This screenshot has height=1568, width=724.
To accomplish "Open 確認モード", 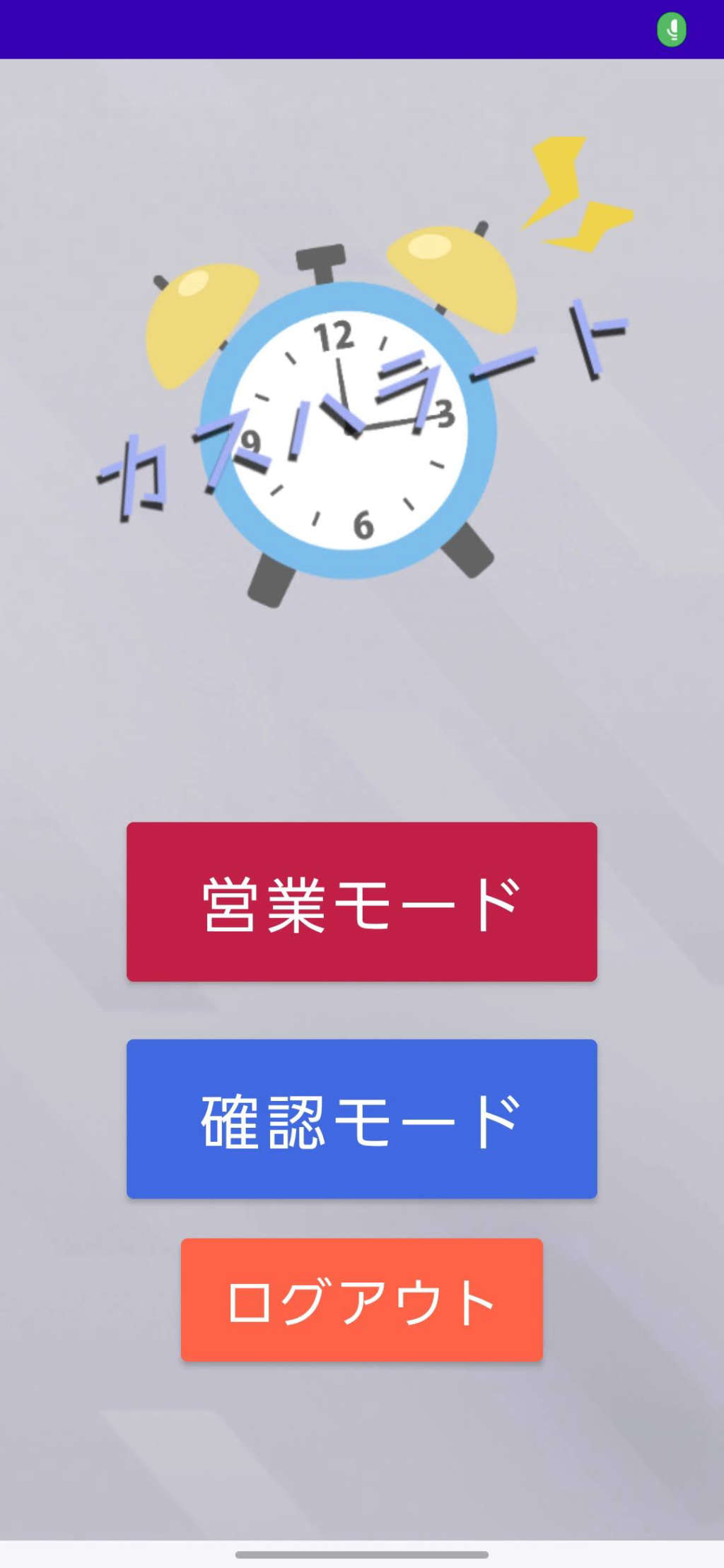I will coord(361,1119).
